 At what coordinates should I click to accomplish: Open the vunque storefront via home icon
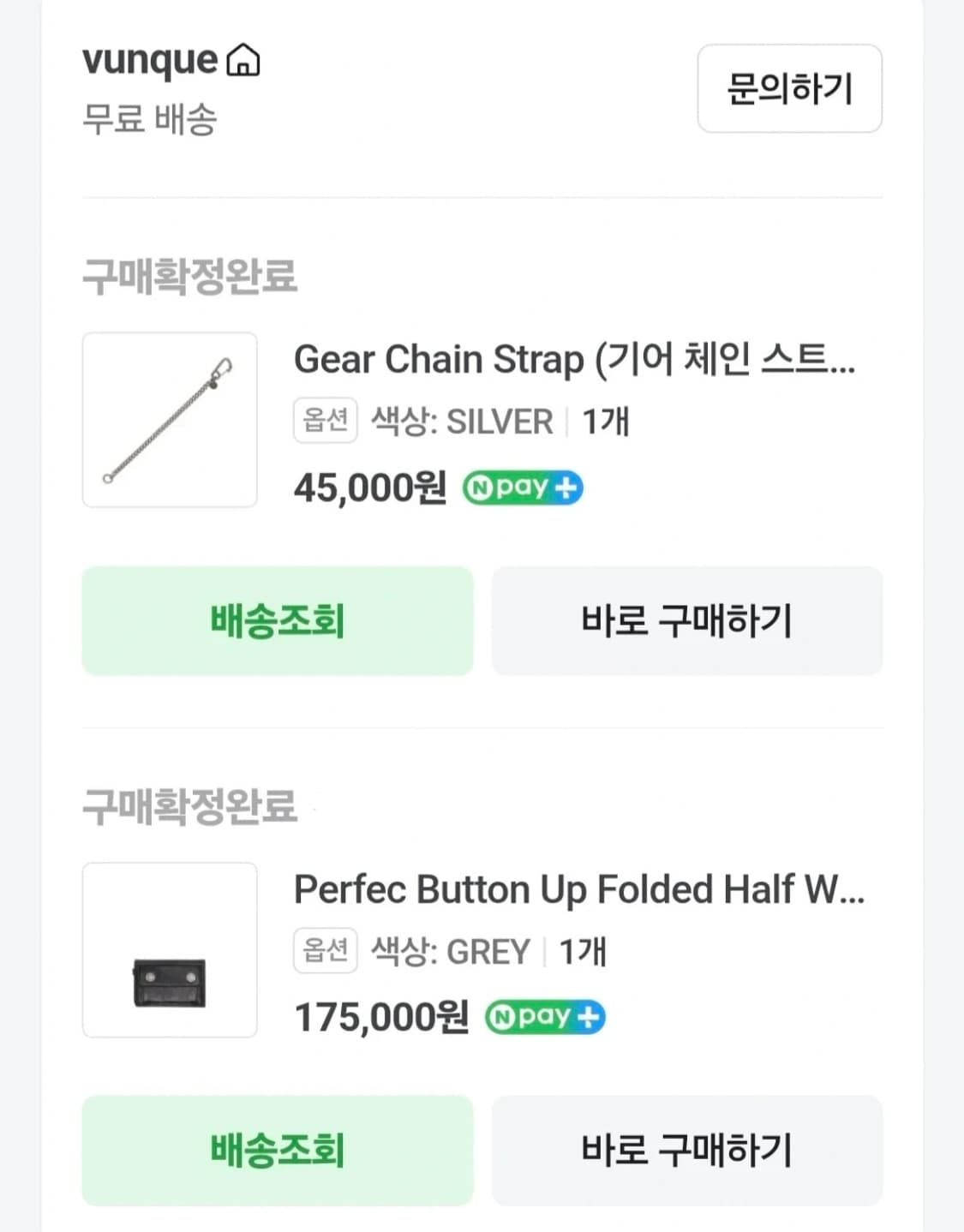pyautogui.click(x=243, y=60)
